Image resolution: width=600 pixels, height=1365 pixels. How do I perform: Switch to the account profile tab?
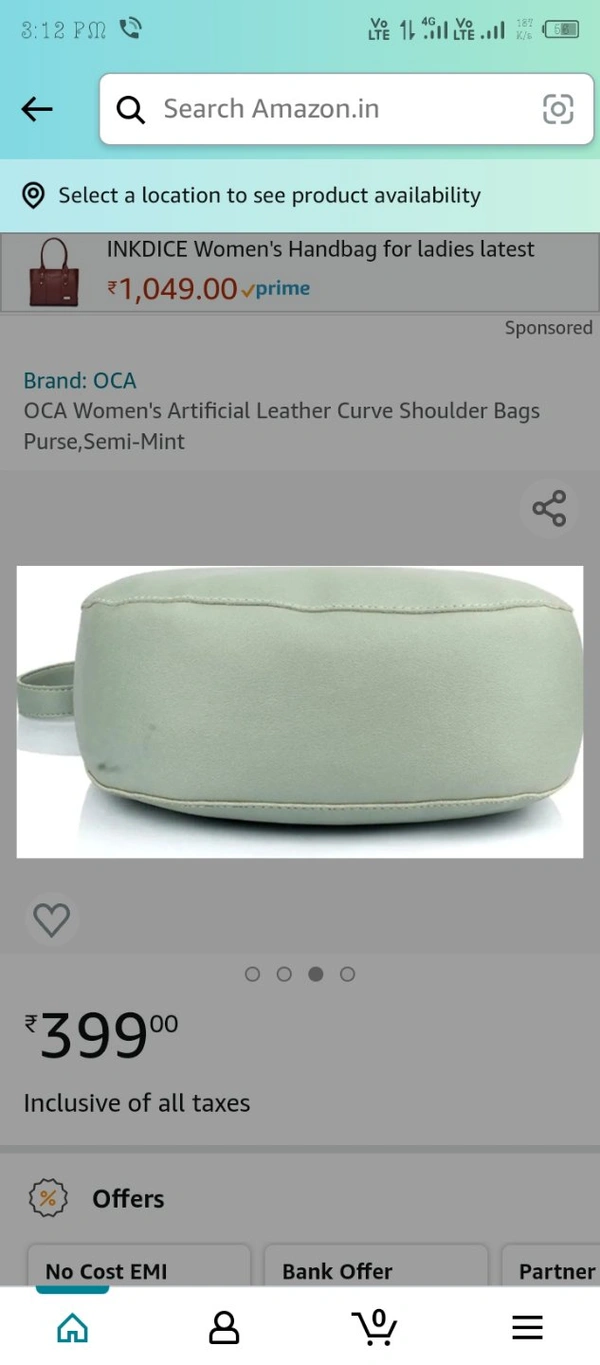[x=224, y=1327]
